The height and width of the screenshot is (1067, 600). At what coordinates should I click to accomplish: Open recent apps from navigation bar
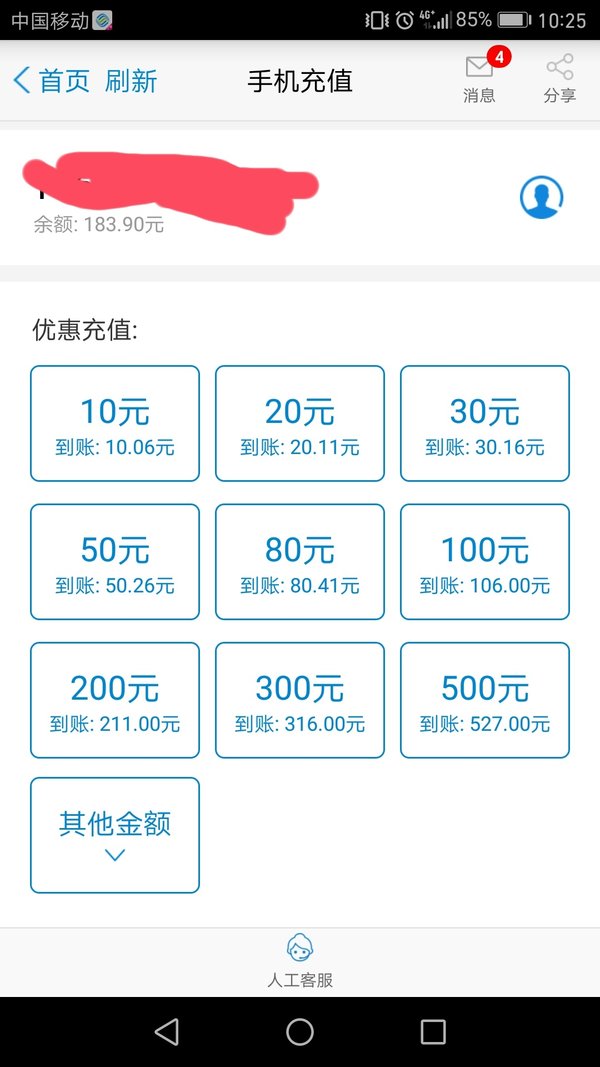(433, 1032)
